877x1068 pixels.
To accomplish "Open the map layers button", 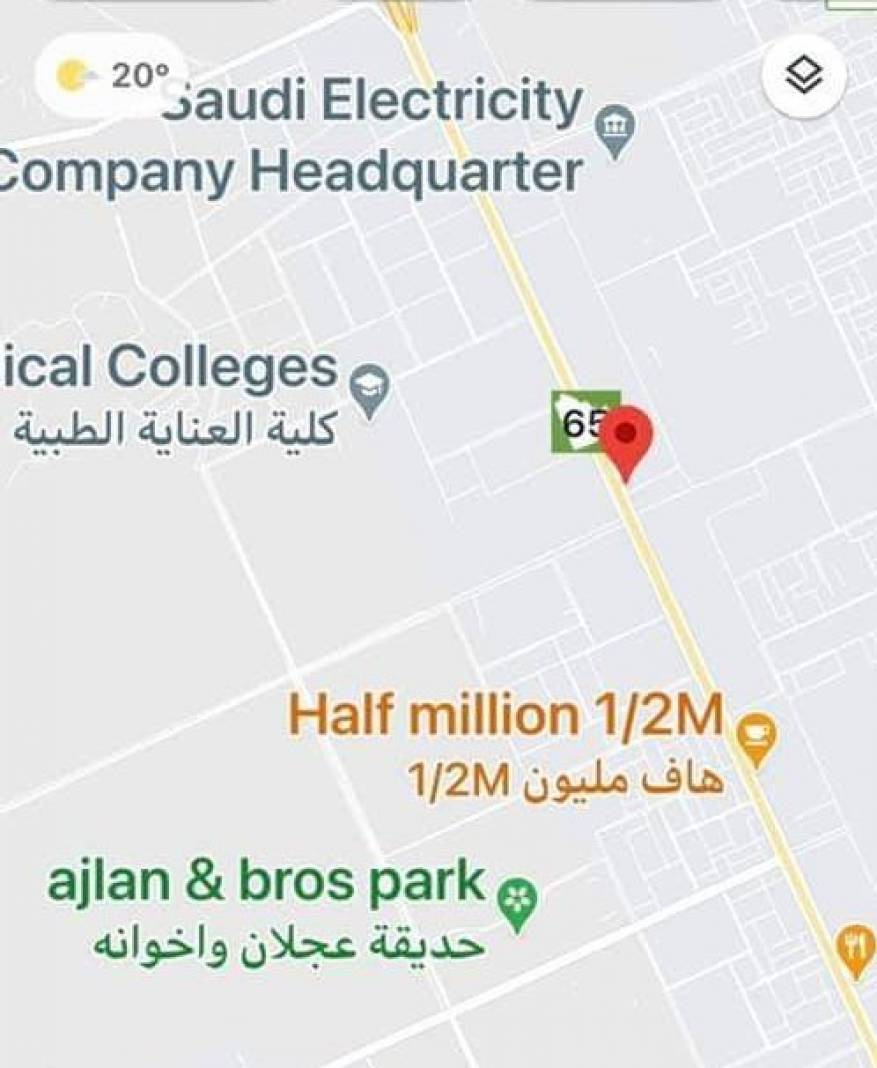I will 804,76.
